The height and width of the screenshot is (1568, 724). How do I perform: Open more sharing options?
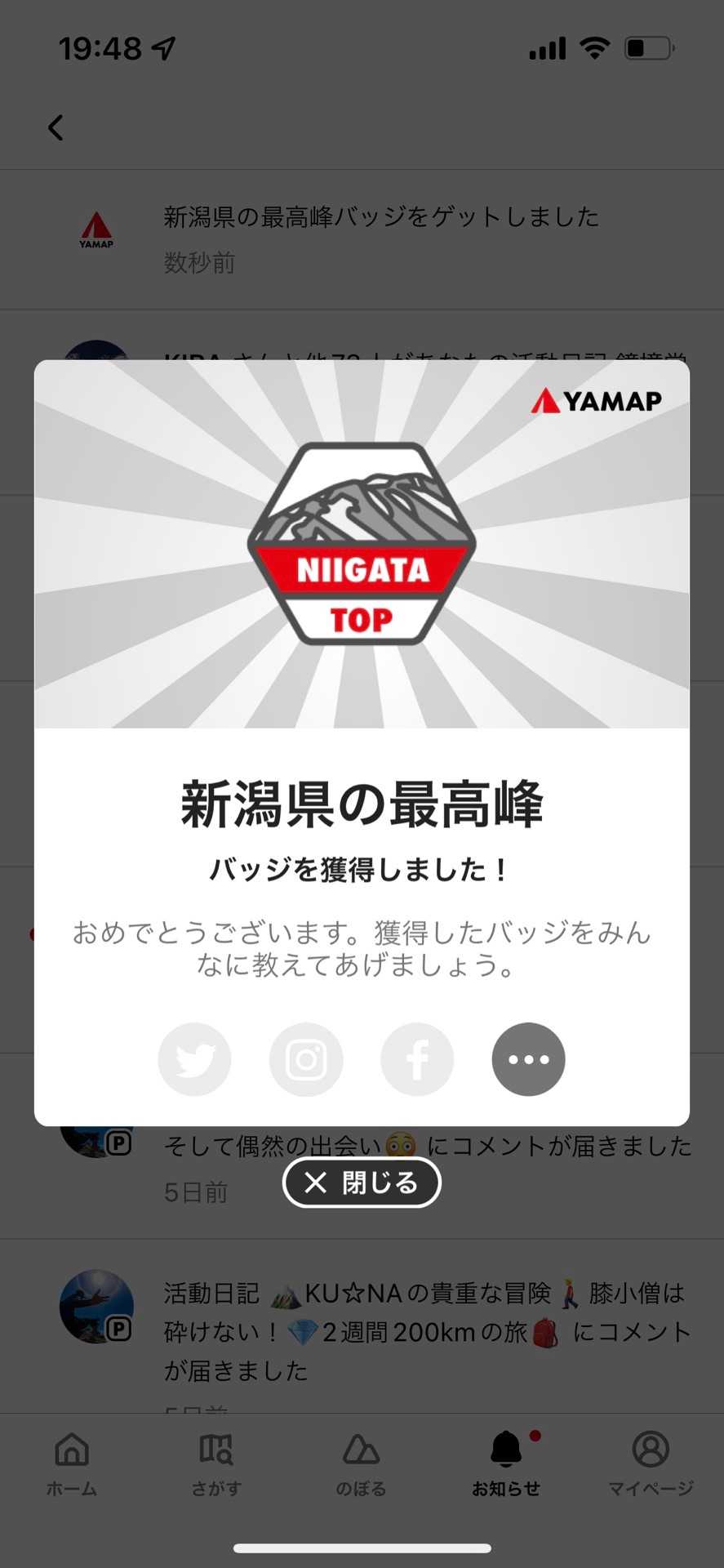pos(528,1059)
